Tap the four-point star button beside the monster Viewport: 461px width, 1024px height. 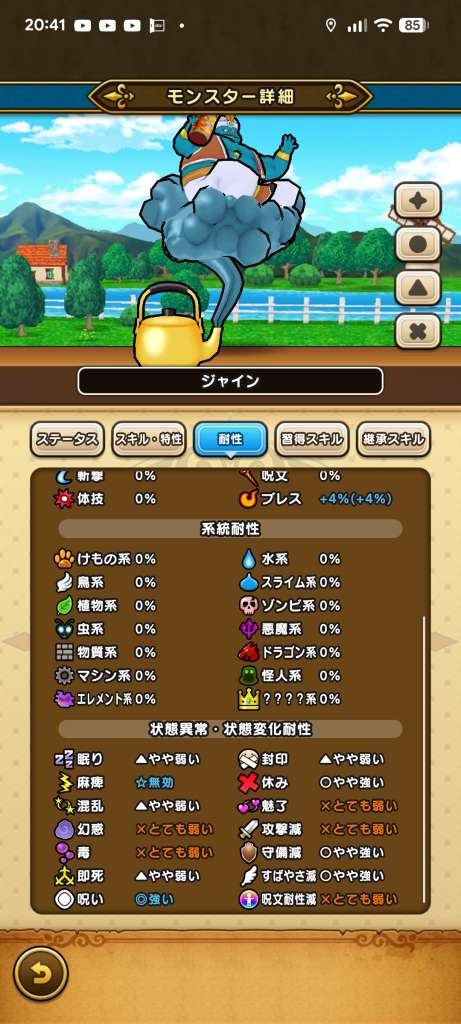(418, 200)
